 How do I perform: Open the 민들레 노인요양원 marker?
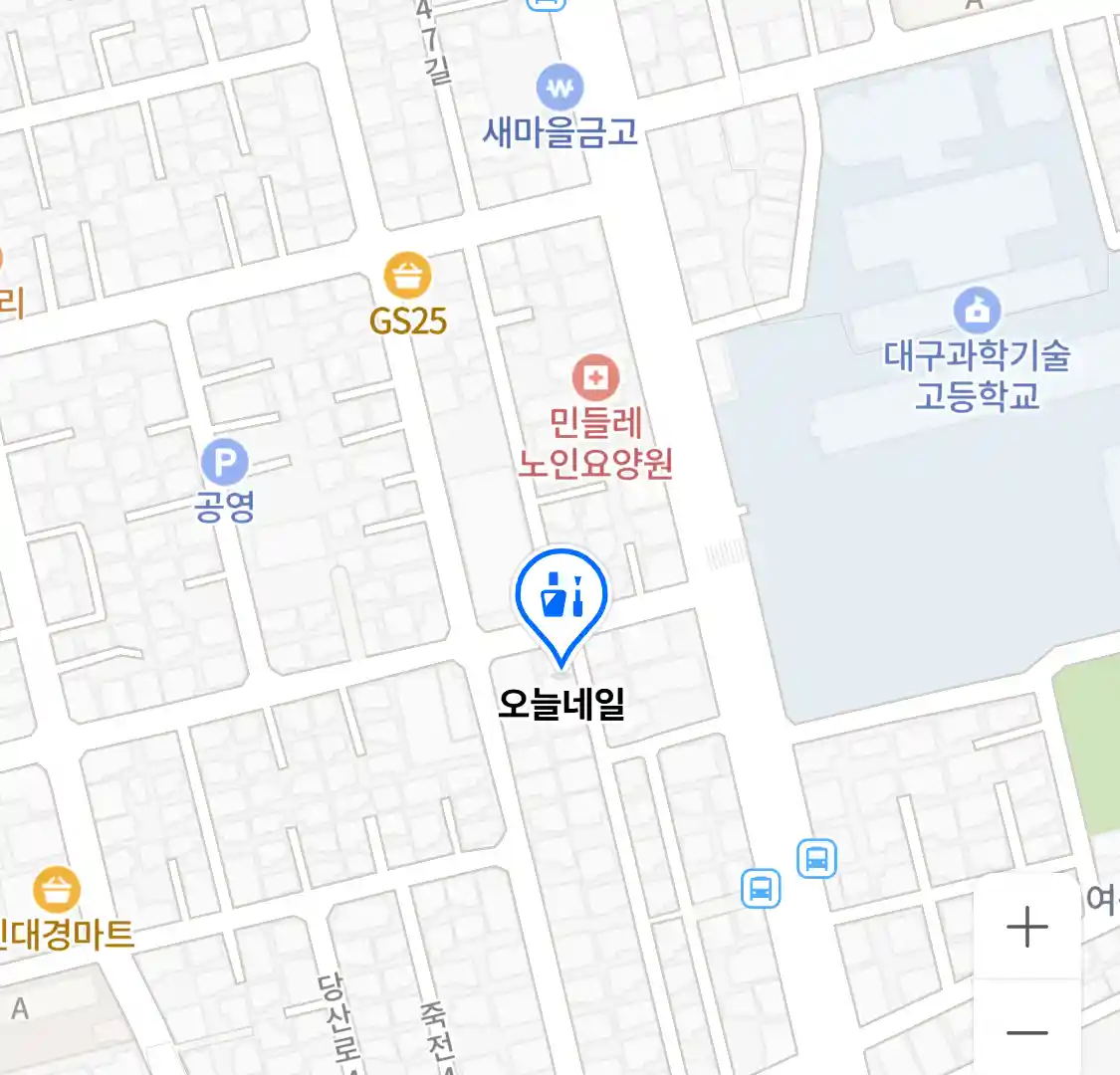click(595, 378)
